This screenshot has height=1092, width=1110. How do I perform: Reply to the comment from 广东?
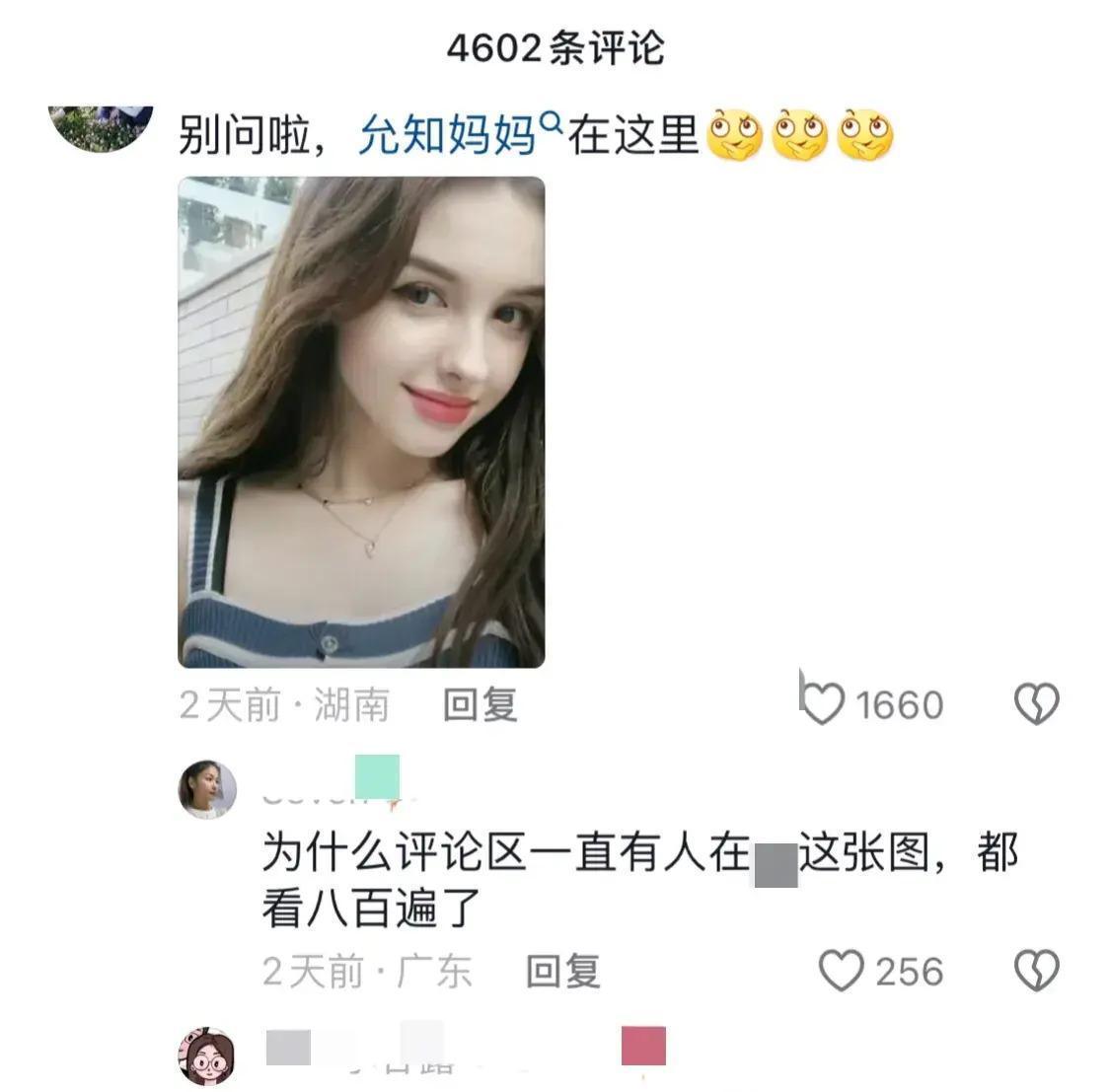[x=562, y=972]
